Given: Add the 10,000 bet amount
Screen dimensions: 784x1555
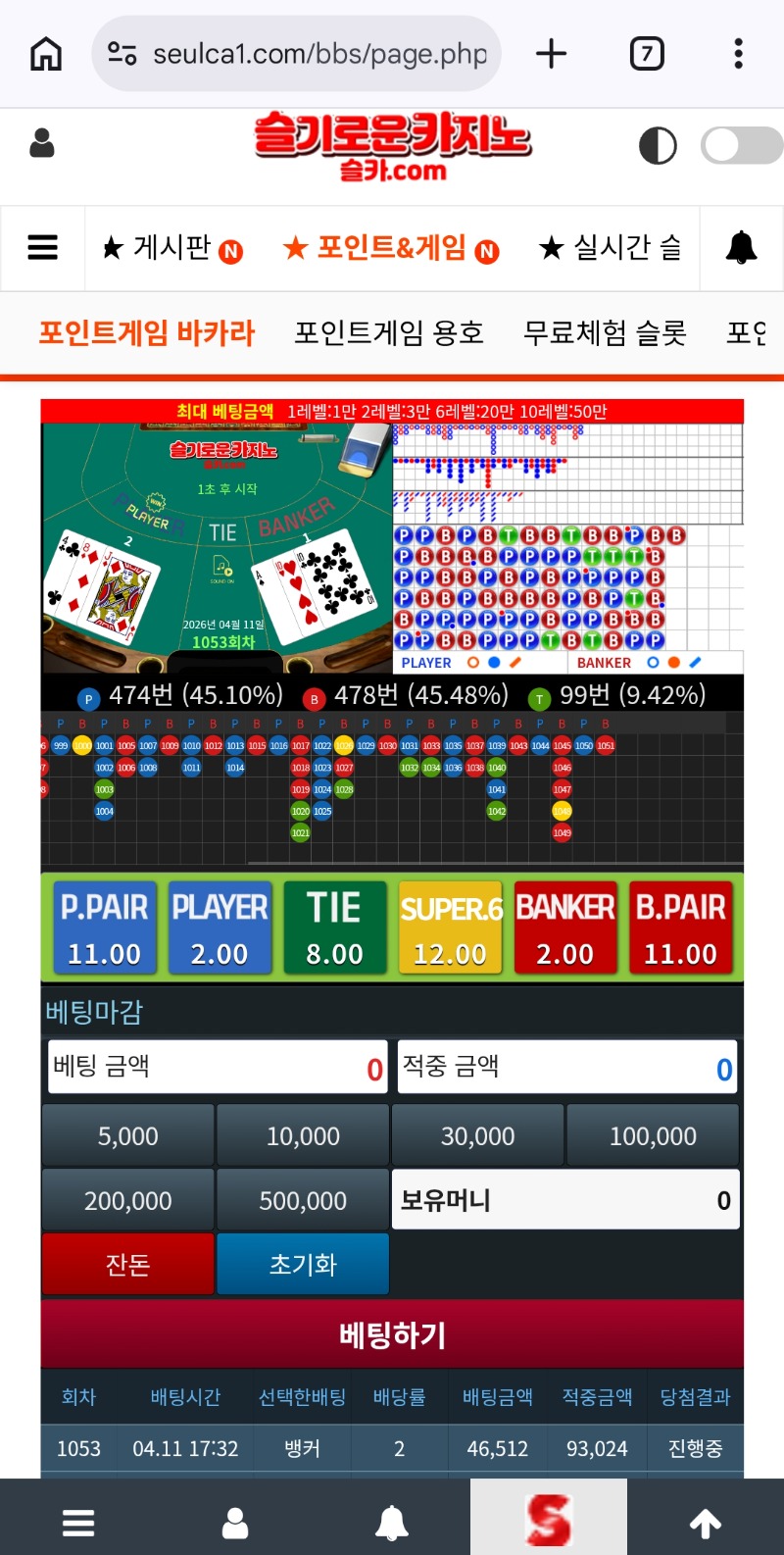Looking at the screenshot, I should (303, 1136).
